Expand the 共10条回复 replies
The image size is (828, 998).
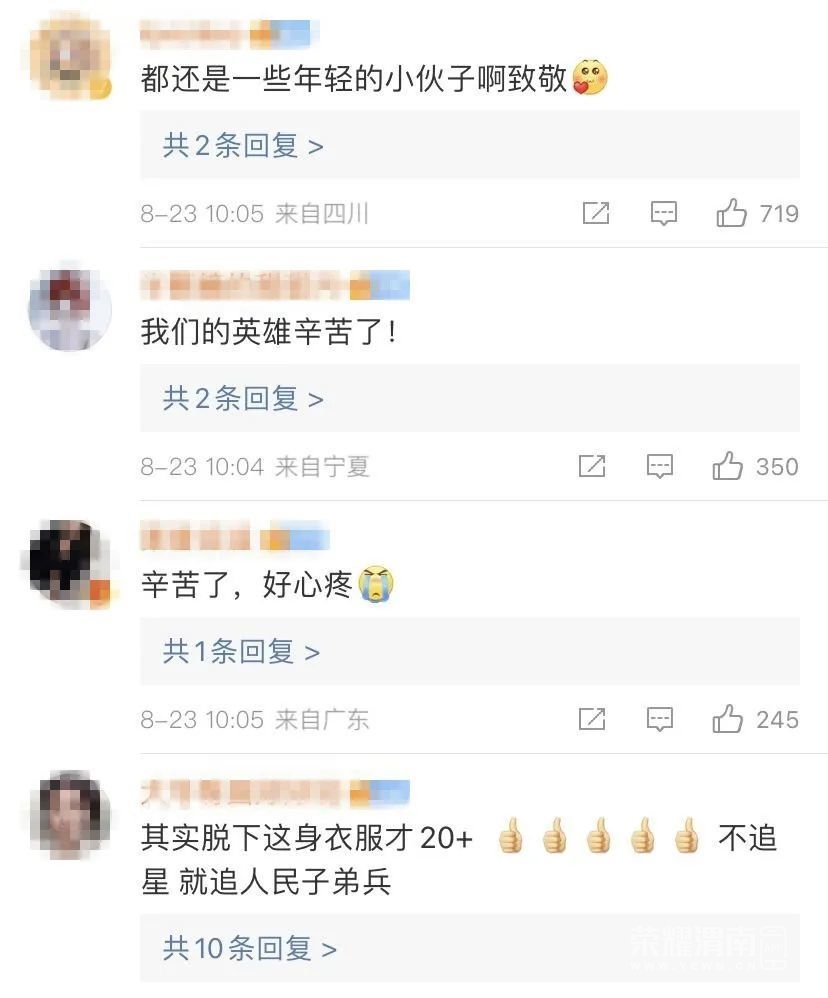pos(249,948)
